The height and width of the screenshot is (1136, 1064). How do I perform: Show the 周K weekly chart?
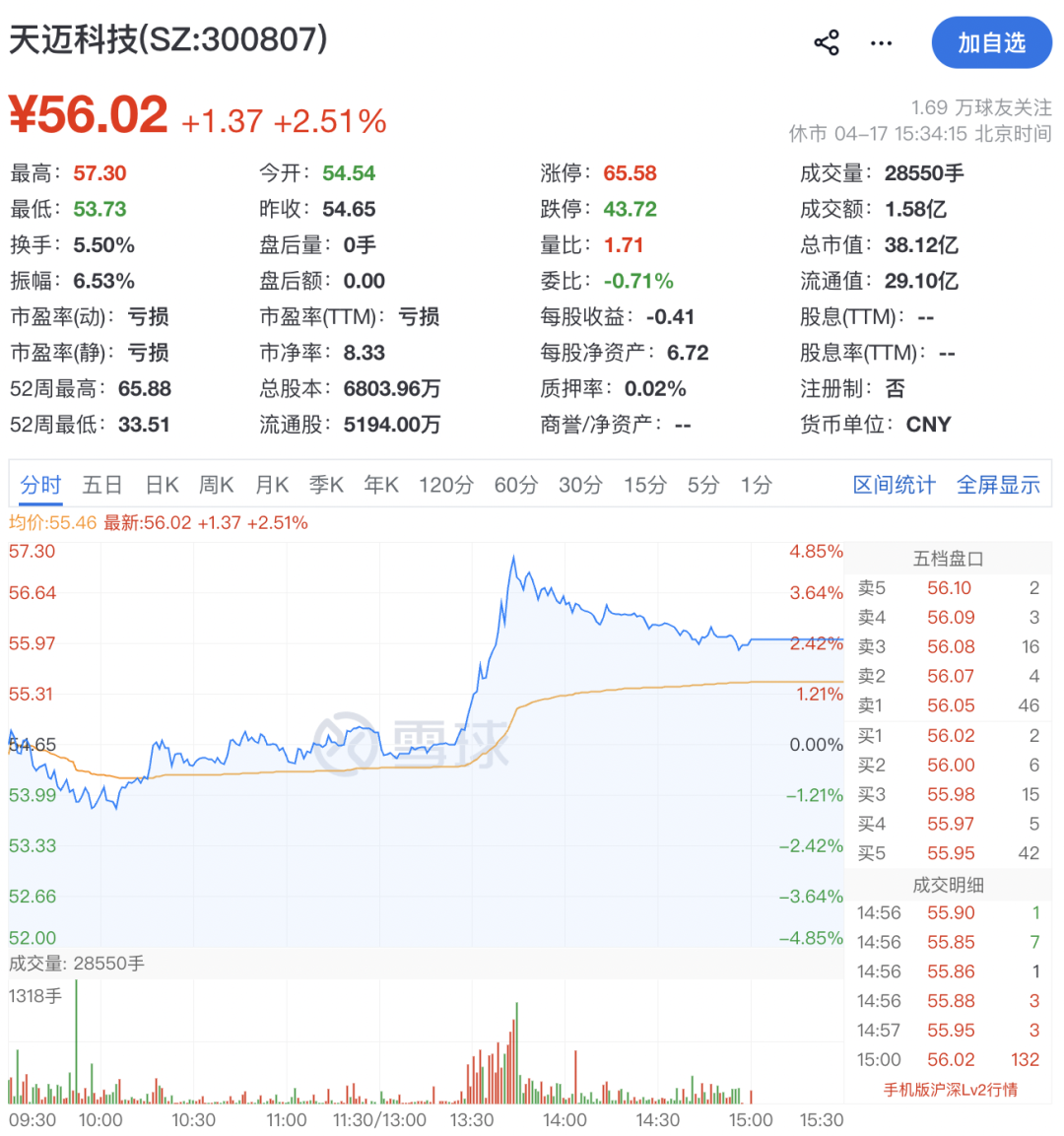[x=217, y=485]
